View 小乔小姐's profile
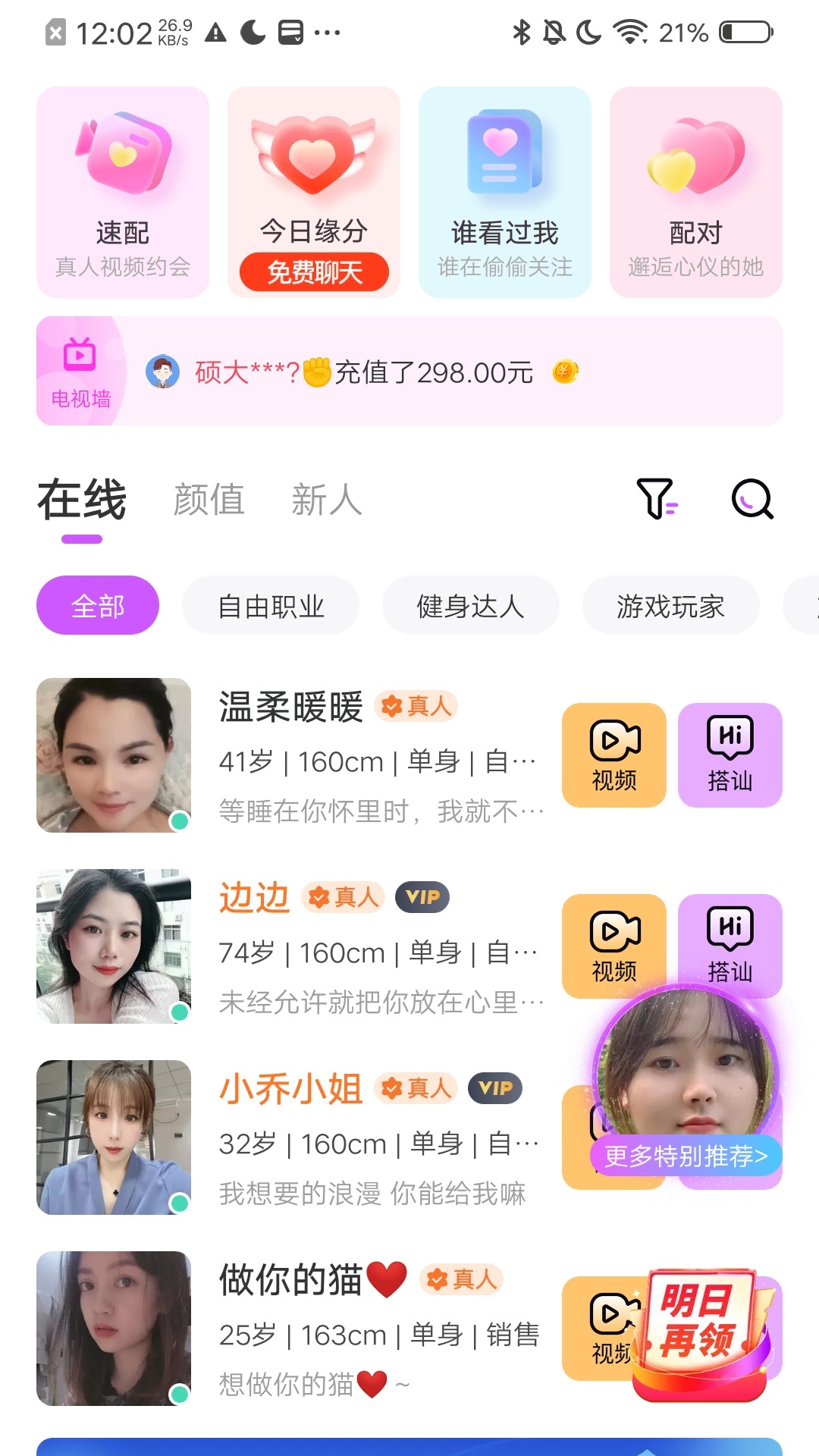The image size is (819, 1456). click(x=114, y=1137)
